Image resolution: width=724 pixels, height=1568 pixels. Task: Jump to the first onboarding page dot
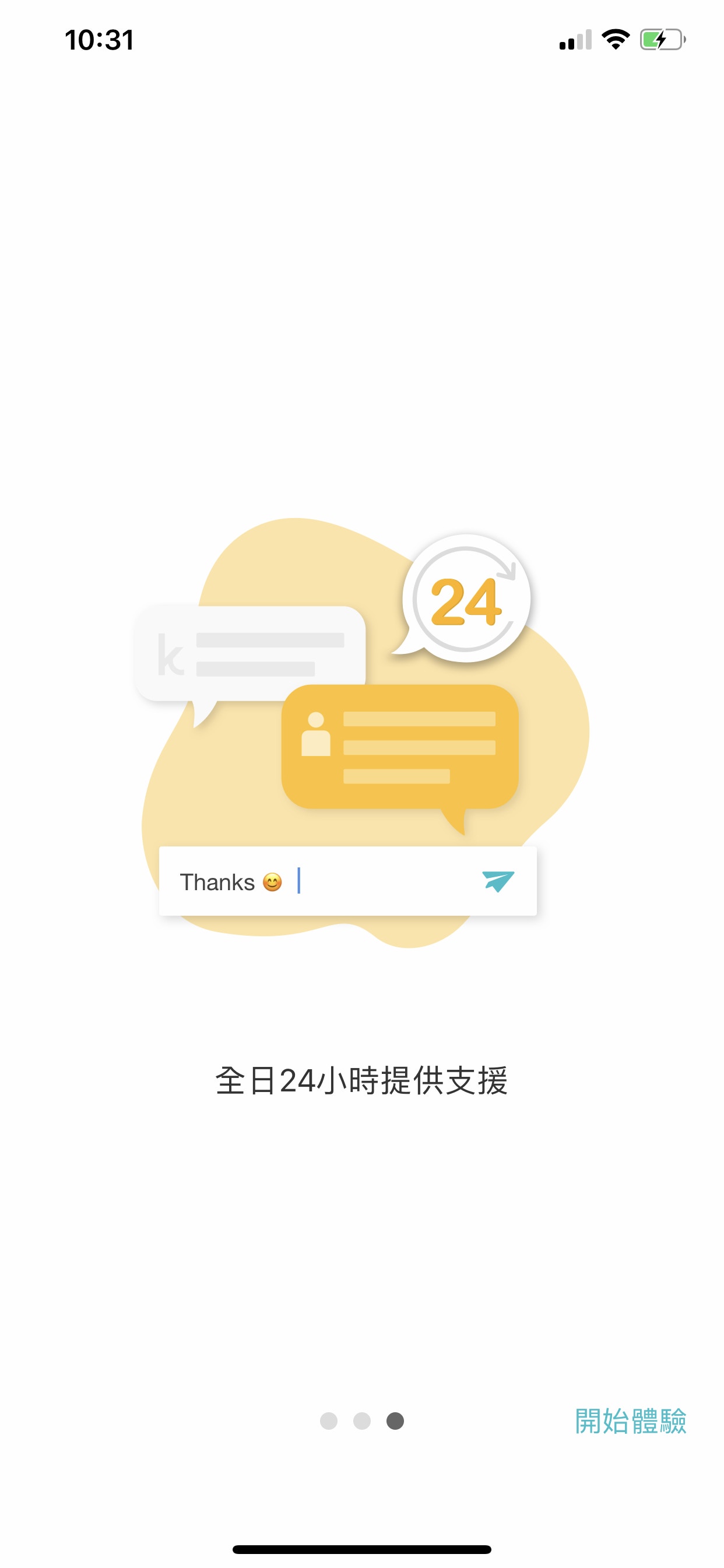click(x=329, y=1422)
